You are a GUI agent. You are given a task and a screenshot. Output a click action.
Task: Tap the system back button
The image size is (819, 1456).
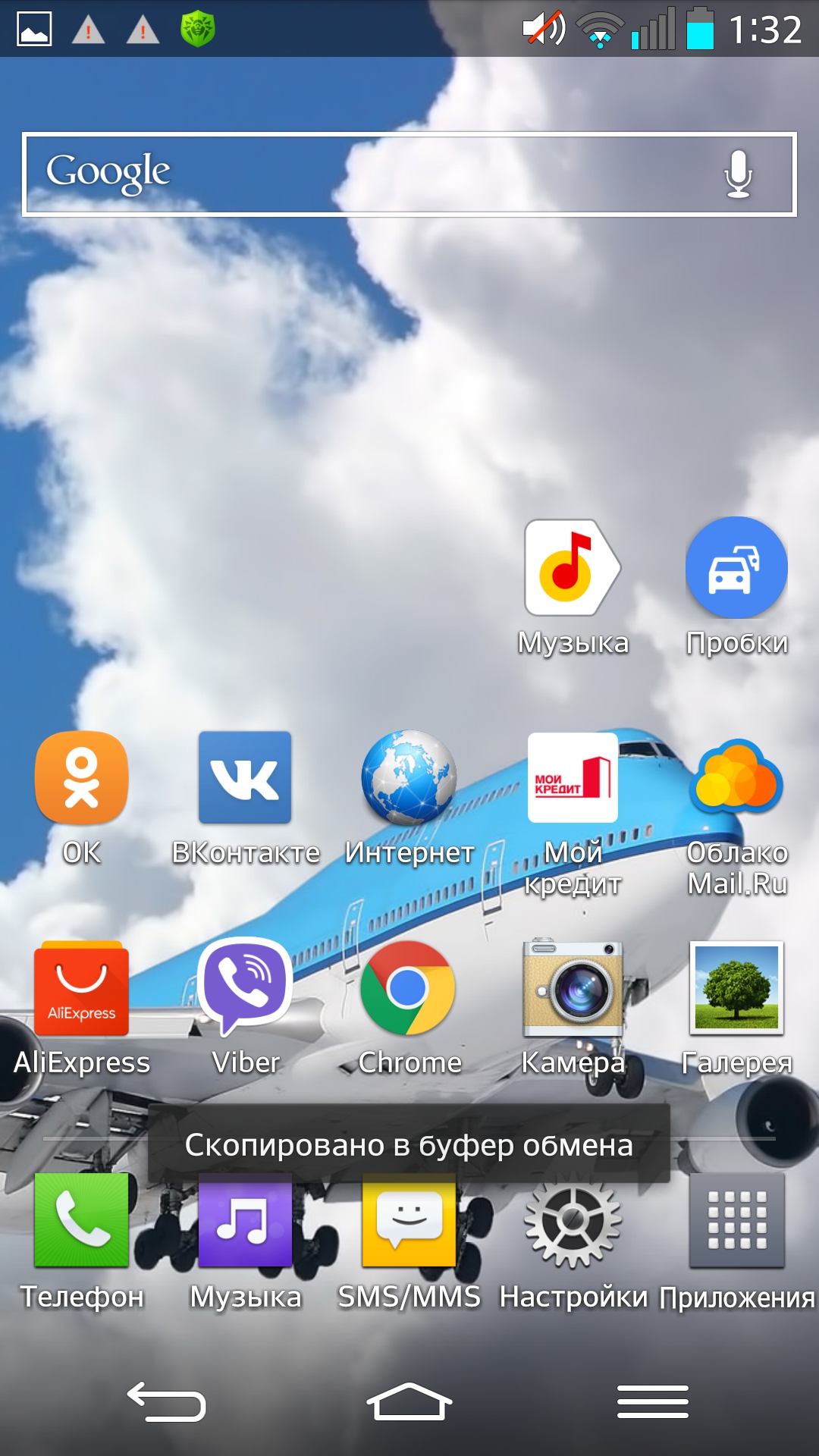coord(167,1401)
